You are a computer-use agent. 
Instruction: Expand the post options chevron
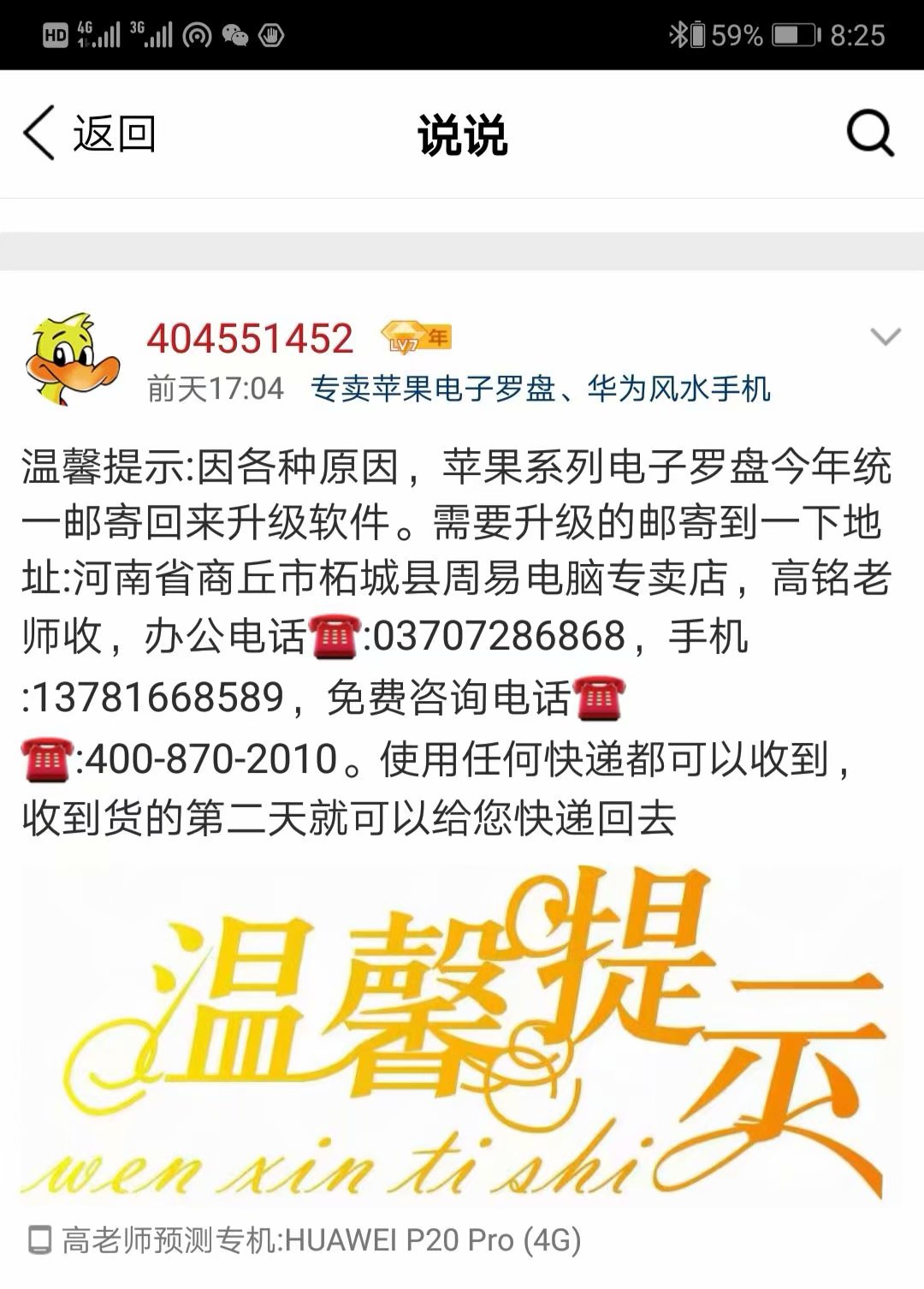click(885, 337)
